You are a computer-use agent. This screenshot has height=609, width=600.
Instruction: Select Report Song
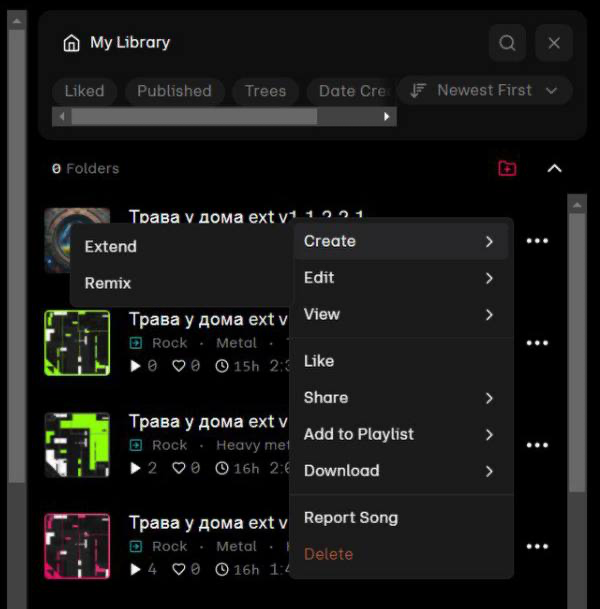tap(351, 518)
